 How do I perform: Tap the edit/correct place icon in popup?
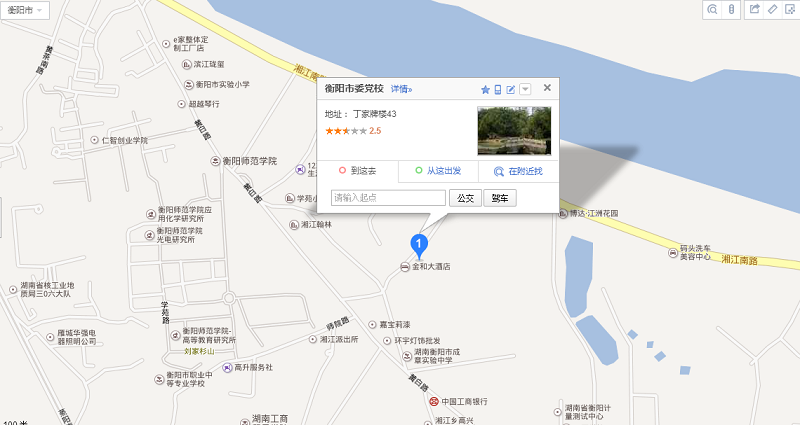[x=511, y=90]
